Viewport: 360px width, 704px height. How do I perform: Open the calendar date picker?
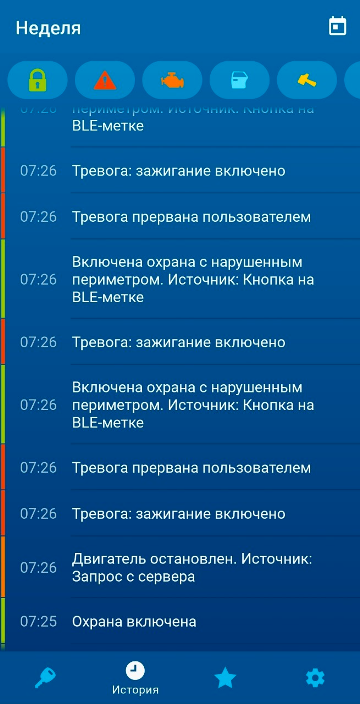tap(337, 26)
